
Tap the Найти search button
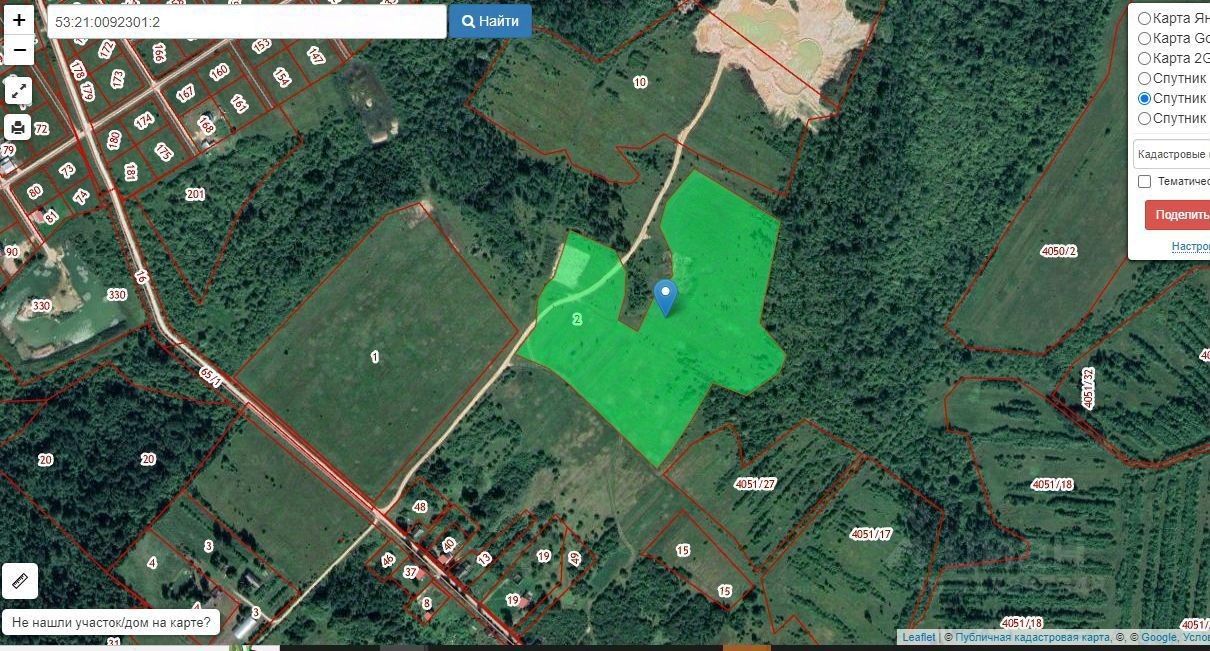490,21
